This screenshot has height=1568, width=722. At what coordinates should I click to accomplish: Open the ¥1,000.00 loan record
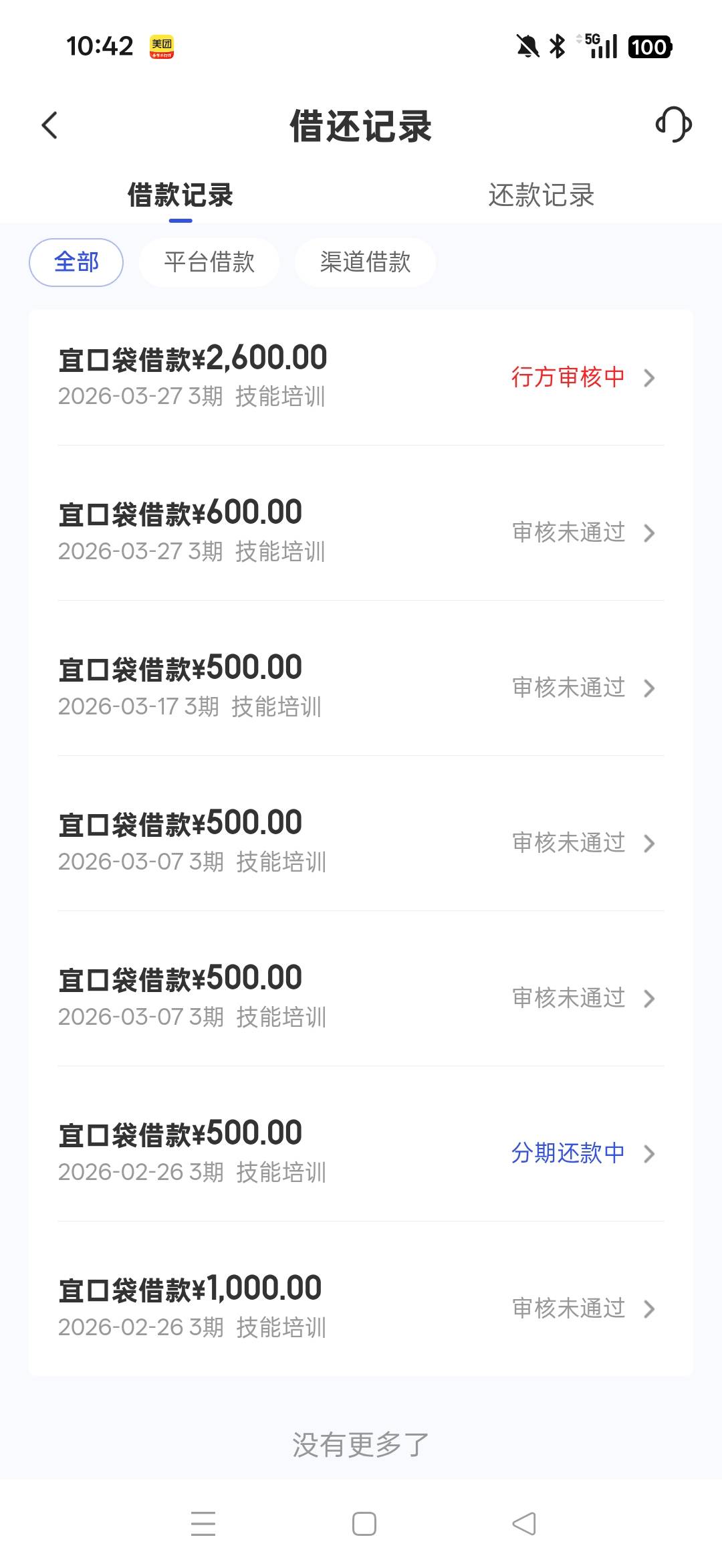tap(361, 1307)
